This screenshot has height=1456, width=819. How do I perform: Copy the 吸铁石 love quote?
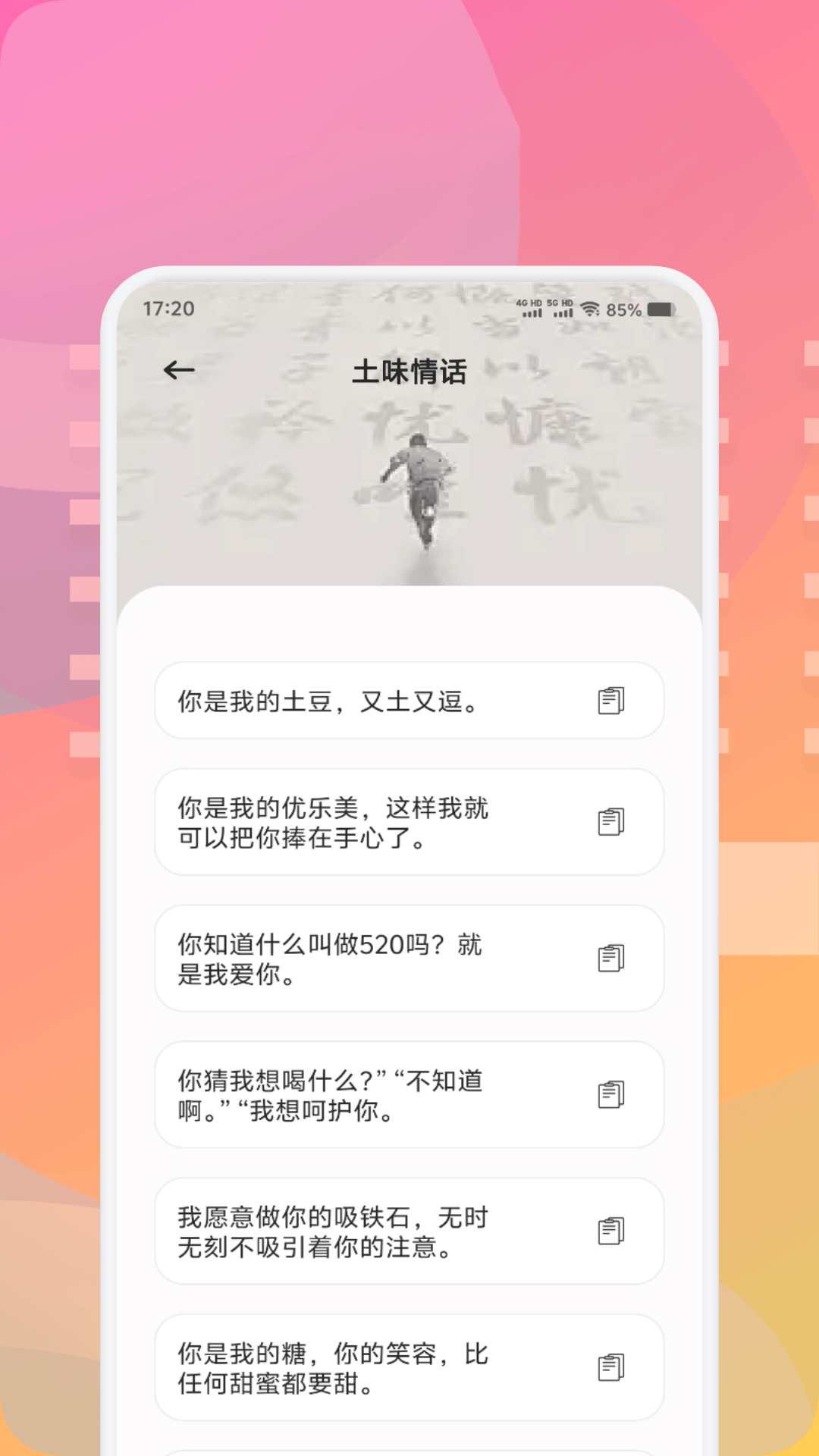point(611,1232)
